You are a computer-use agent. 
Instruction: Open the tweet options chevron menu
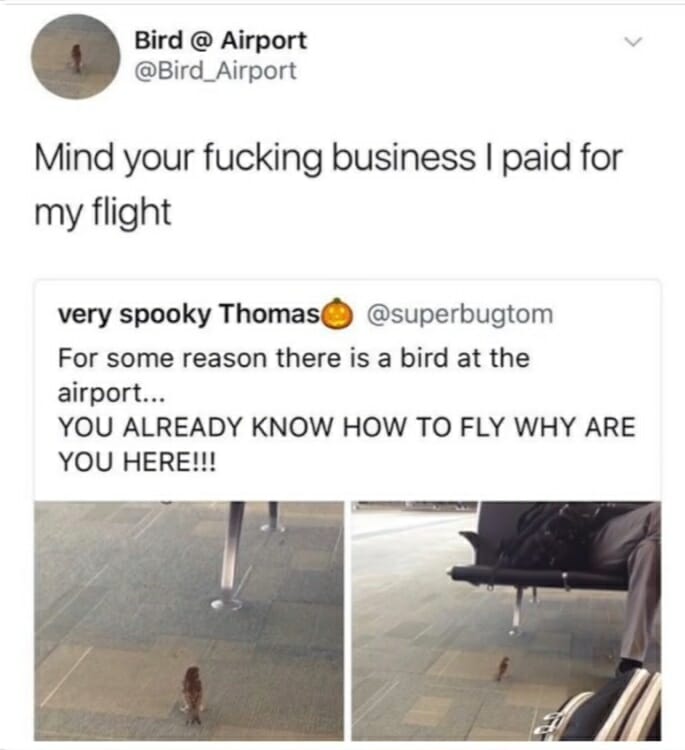tap(630, 43)
